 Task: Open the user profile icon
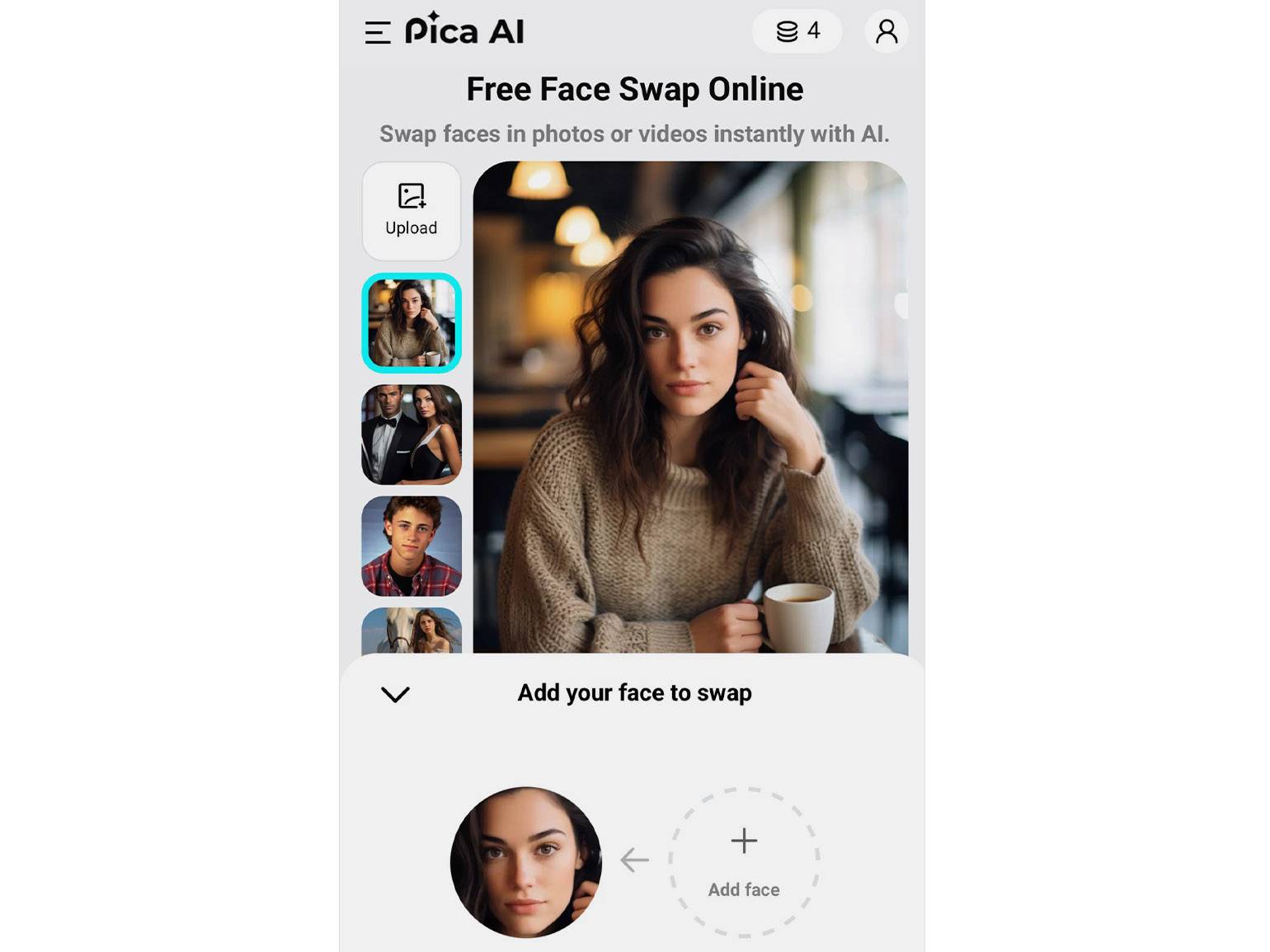887,31
